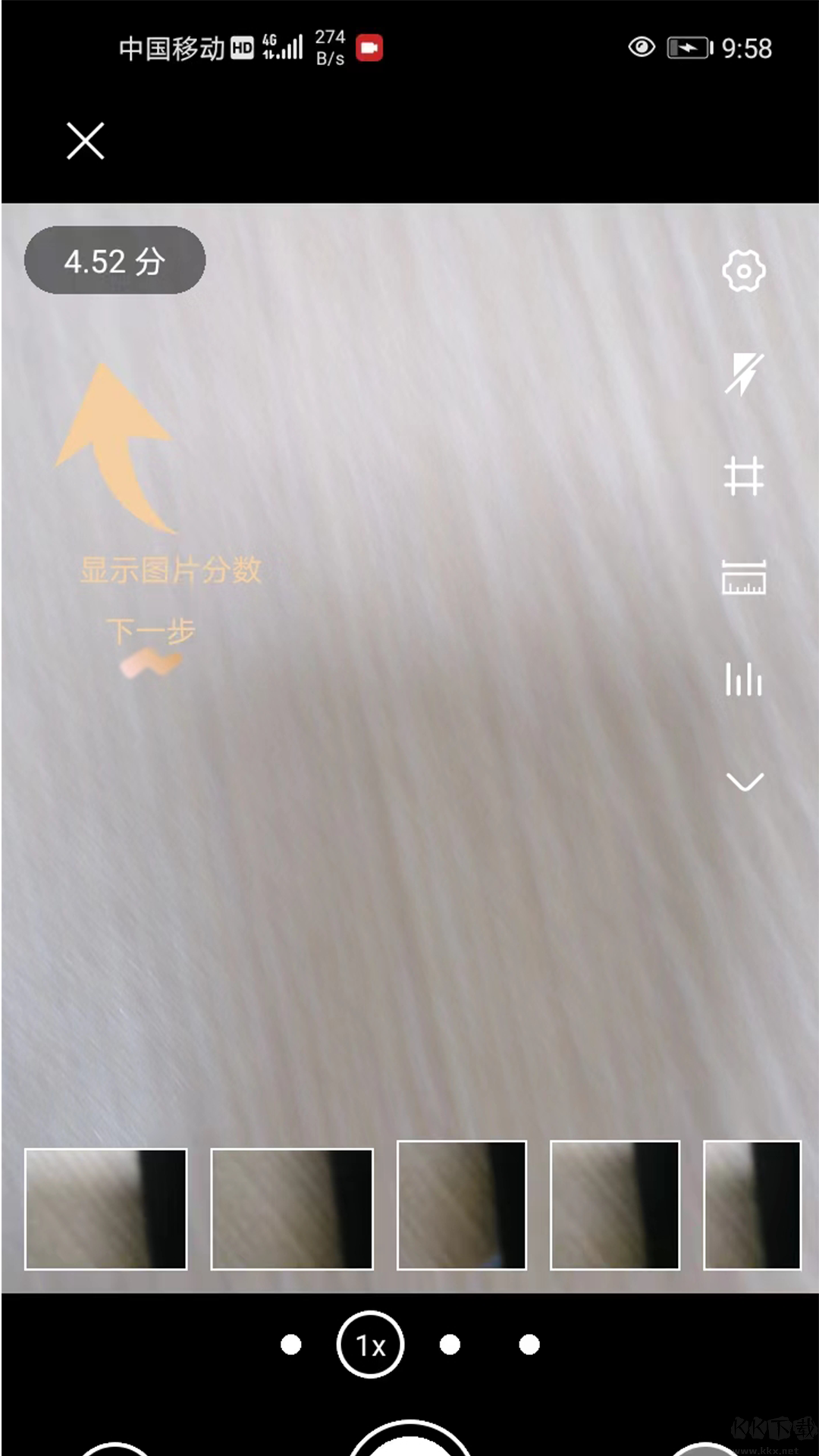Open the camera settings gear
Viewport: 819px width, 1456px height.
(x=744, y=271)
